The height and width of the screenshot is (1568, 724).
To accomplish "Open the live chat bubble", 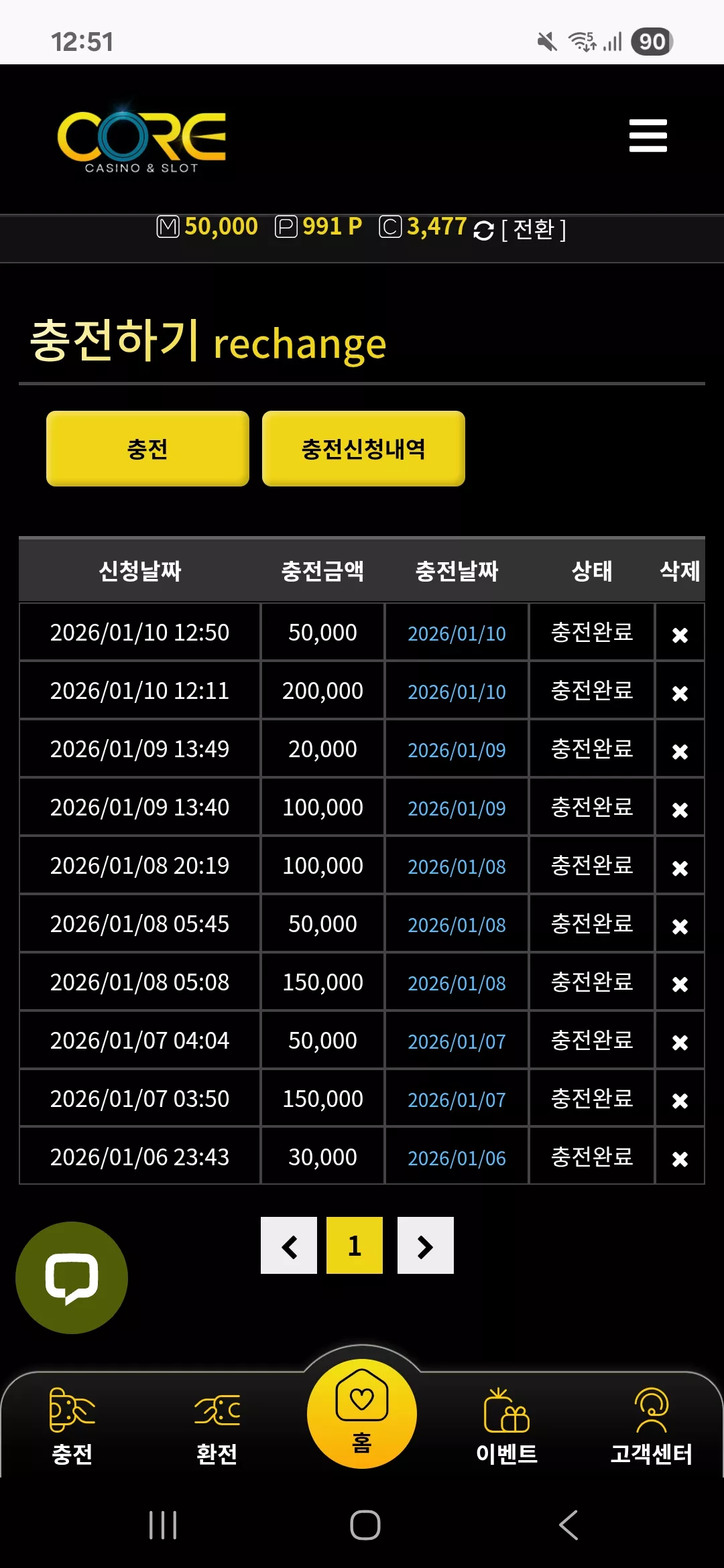I will [72, 1278].
